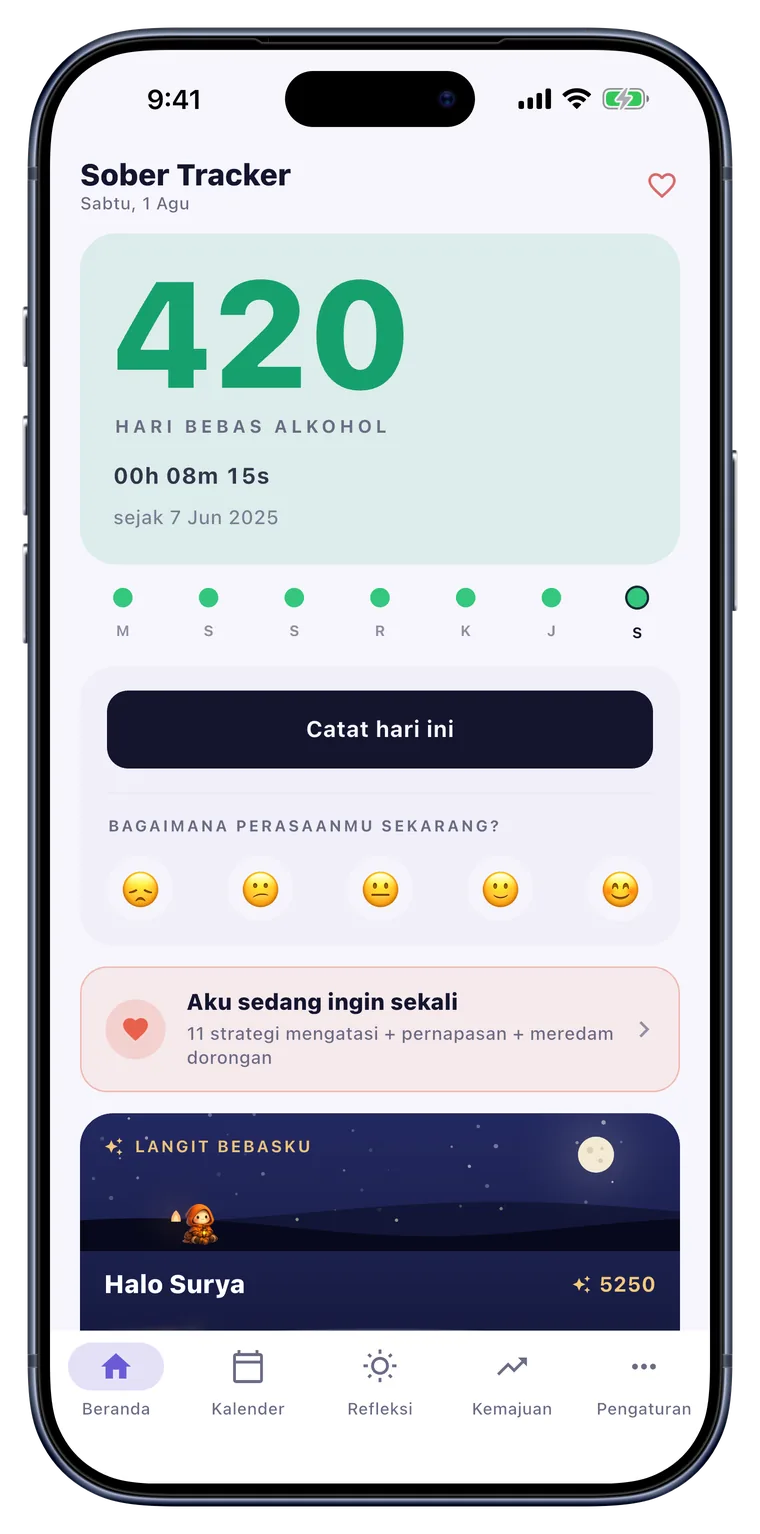Image resolution: width=760 pixels, height=1534 pixels.
Task: Choose the neutral face mood emoji
Action: coord(380,889)
